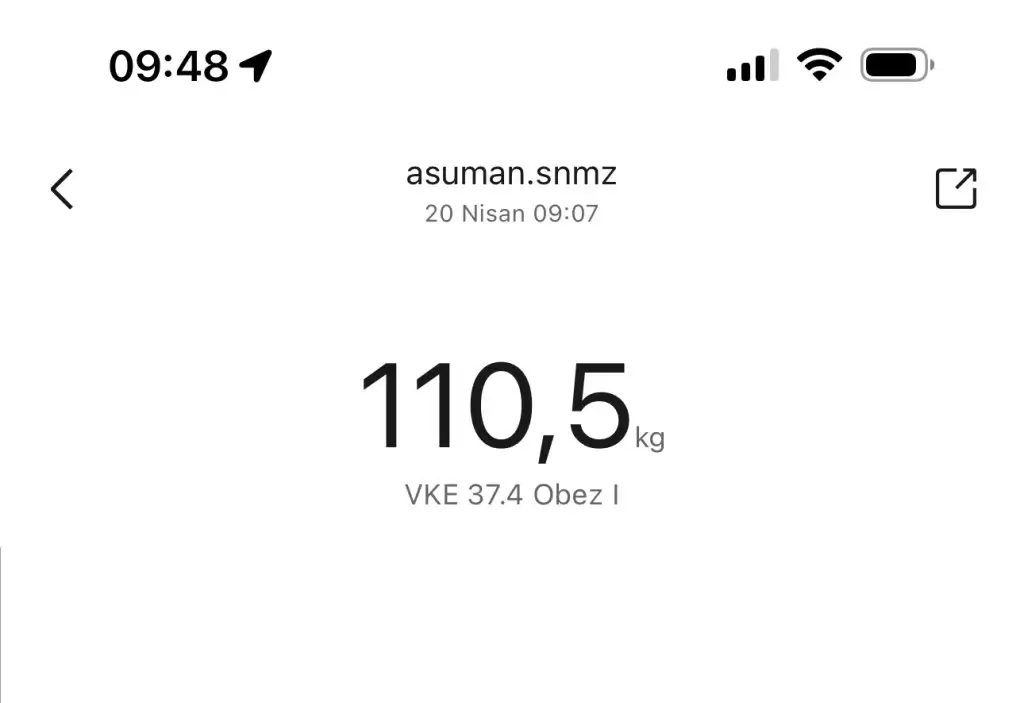Share this weight measurement

coord(955,189)
